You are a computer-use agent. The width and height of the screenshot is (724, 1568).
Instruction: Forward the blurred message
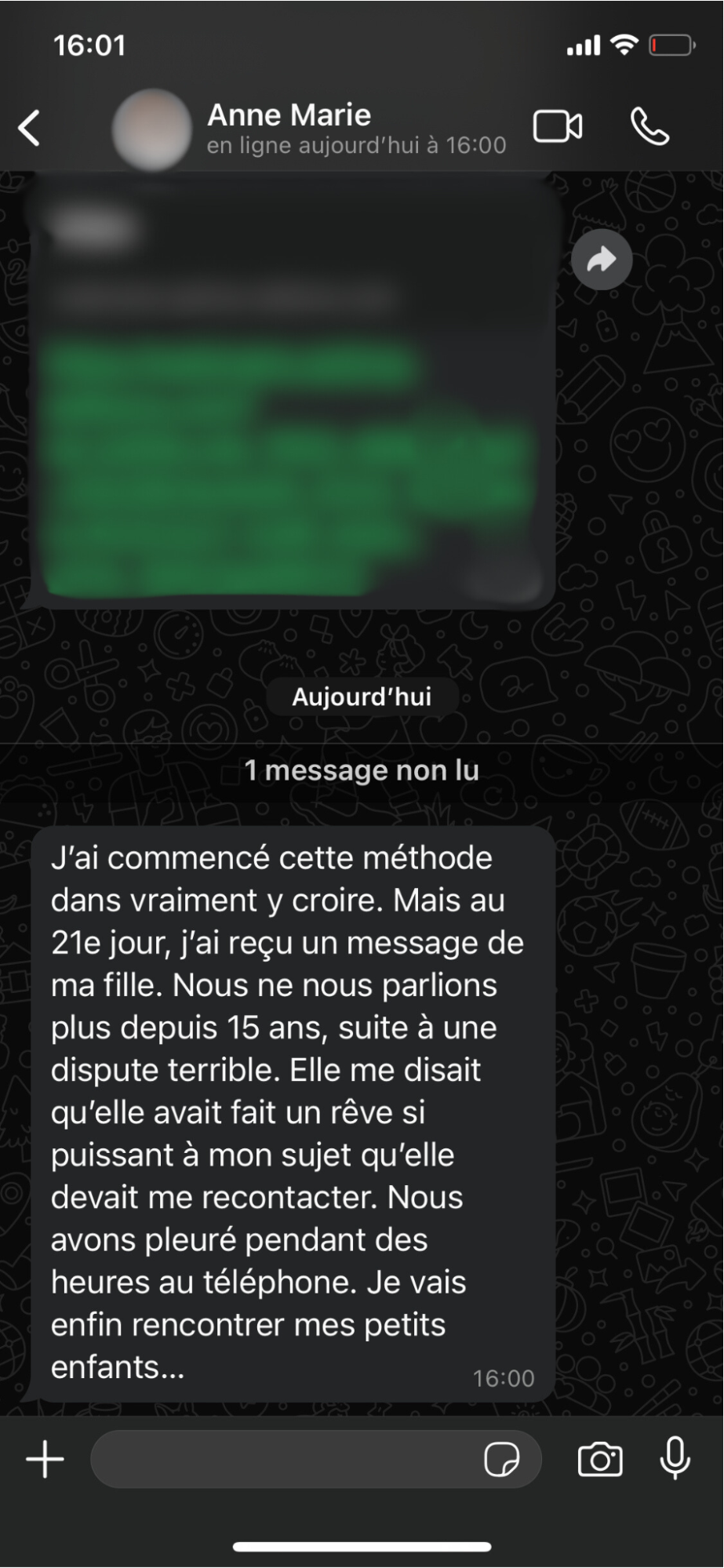coord(602,260)
